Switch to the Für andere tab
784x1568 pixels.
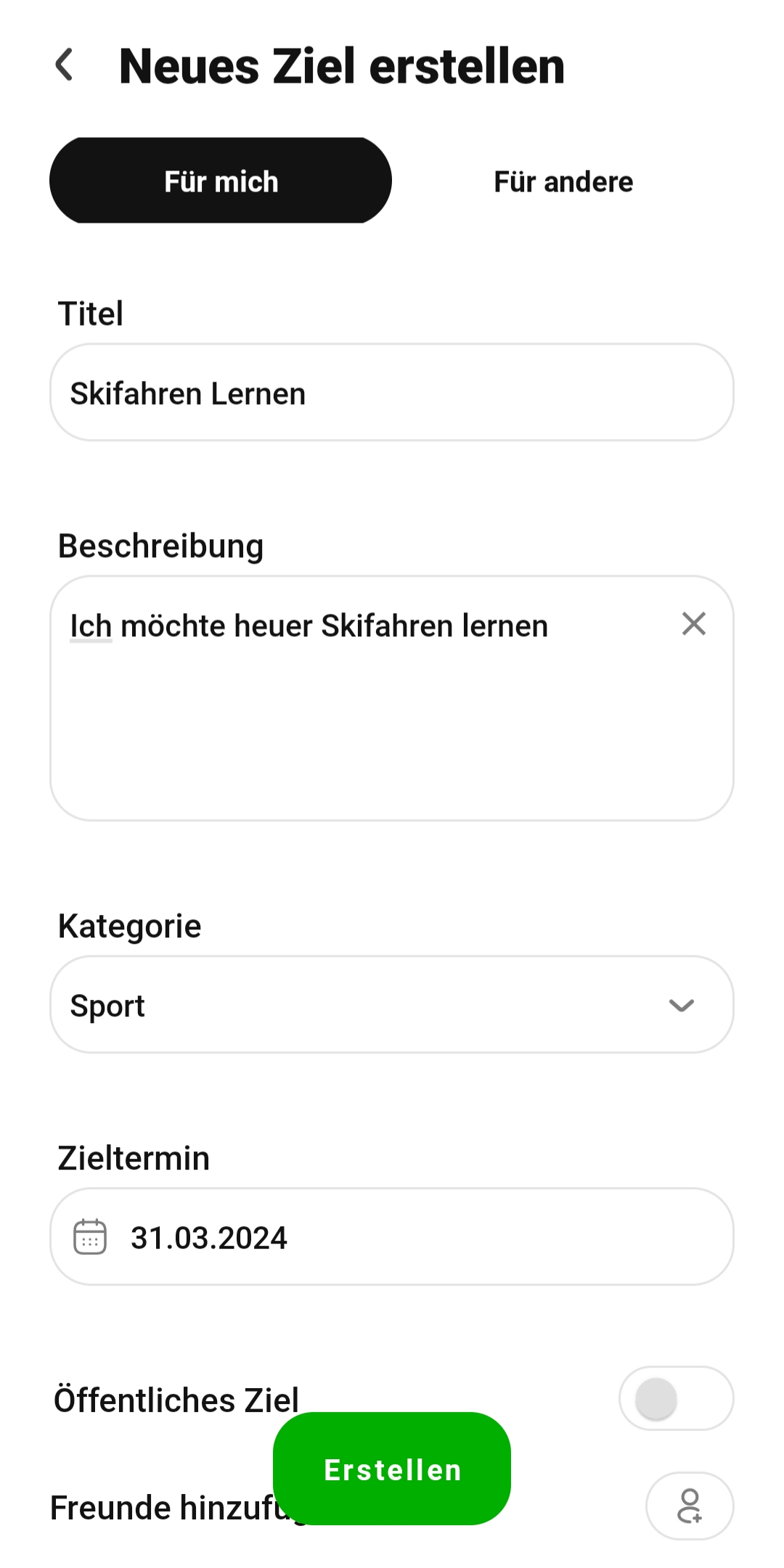click(563, 181)
